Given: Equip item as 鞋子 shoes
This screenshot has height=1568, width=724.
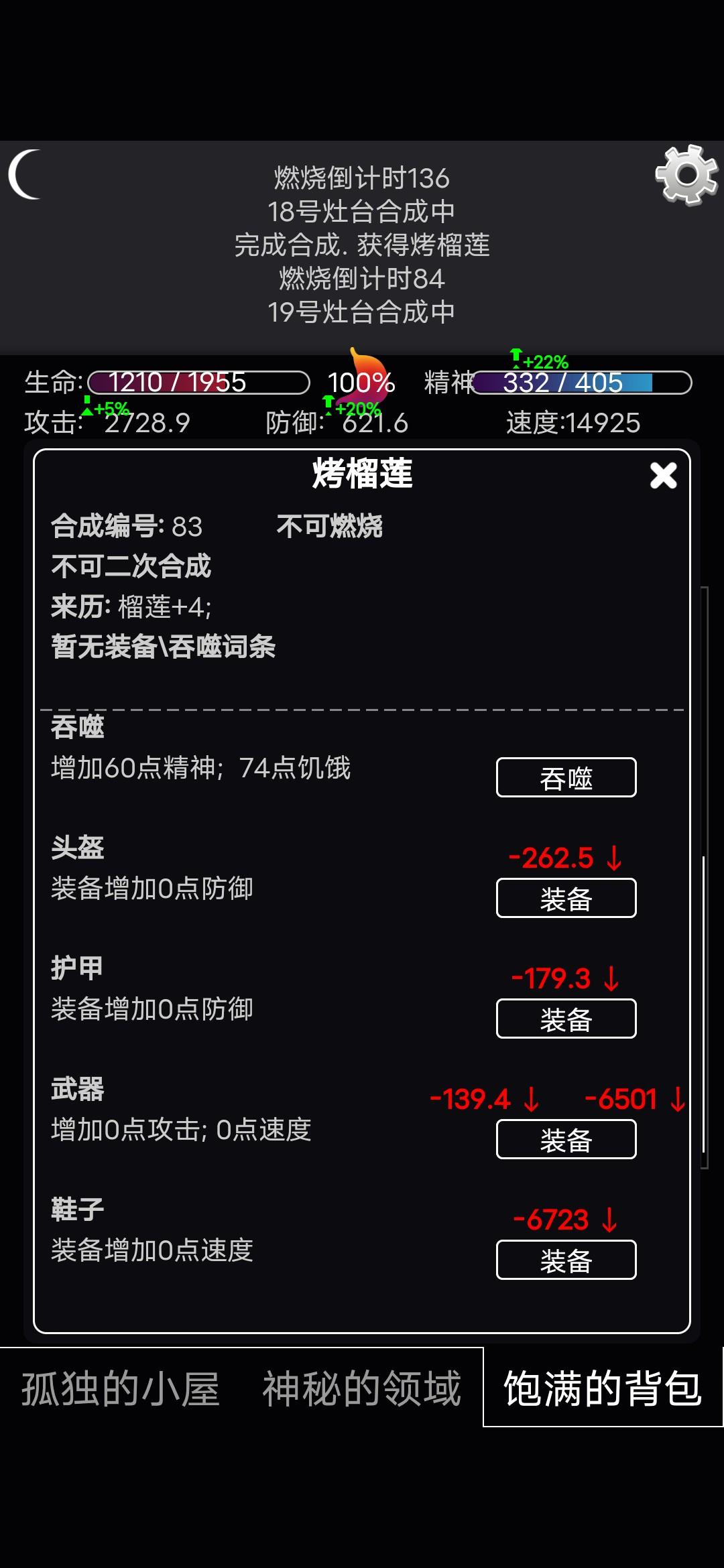Looking at the screenshot, I should click(x=566, y=1260).
